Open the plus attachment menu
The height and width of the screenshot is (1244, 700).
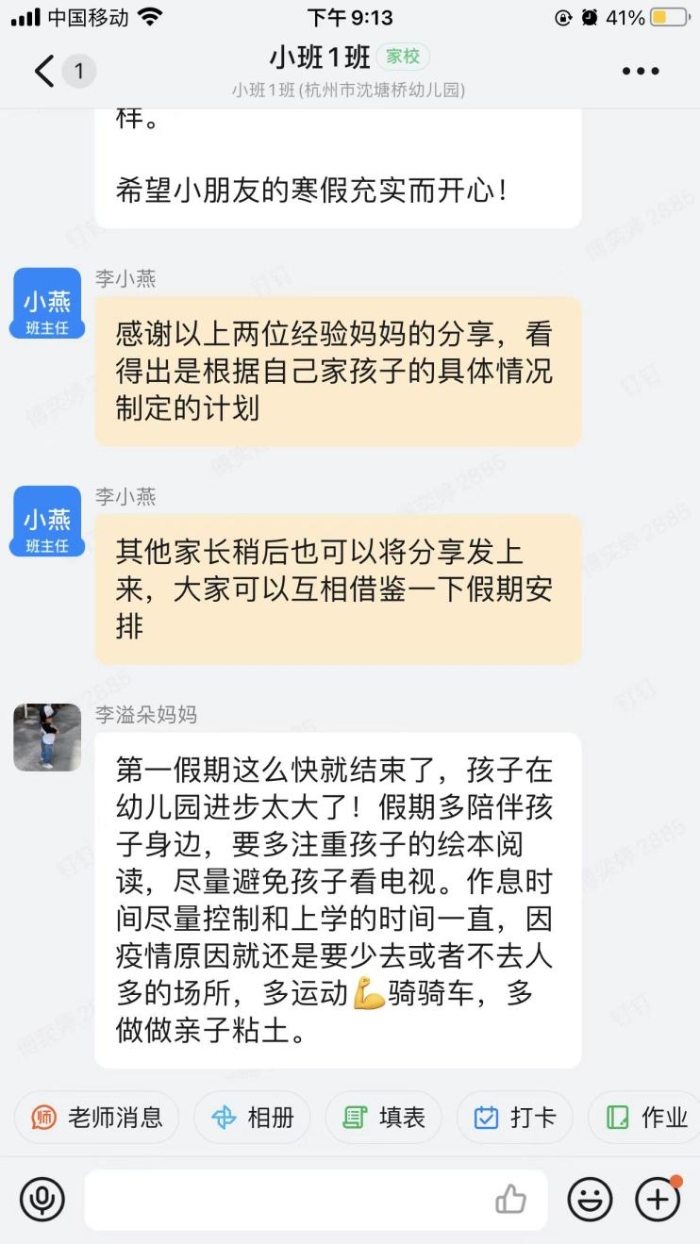pyautogui.click(x=657, y=1199)
